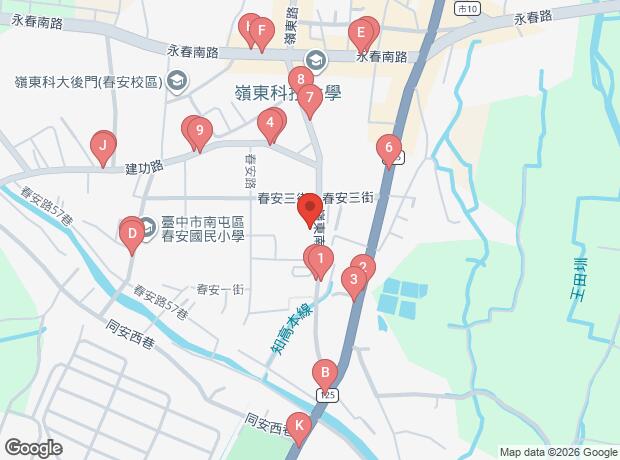Image resolution: width=620 pixels, height=460 pixels.
Task: Select map pin numbered 3
Action: 351,281
